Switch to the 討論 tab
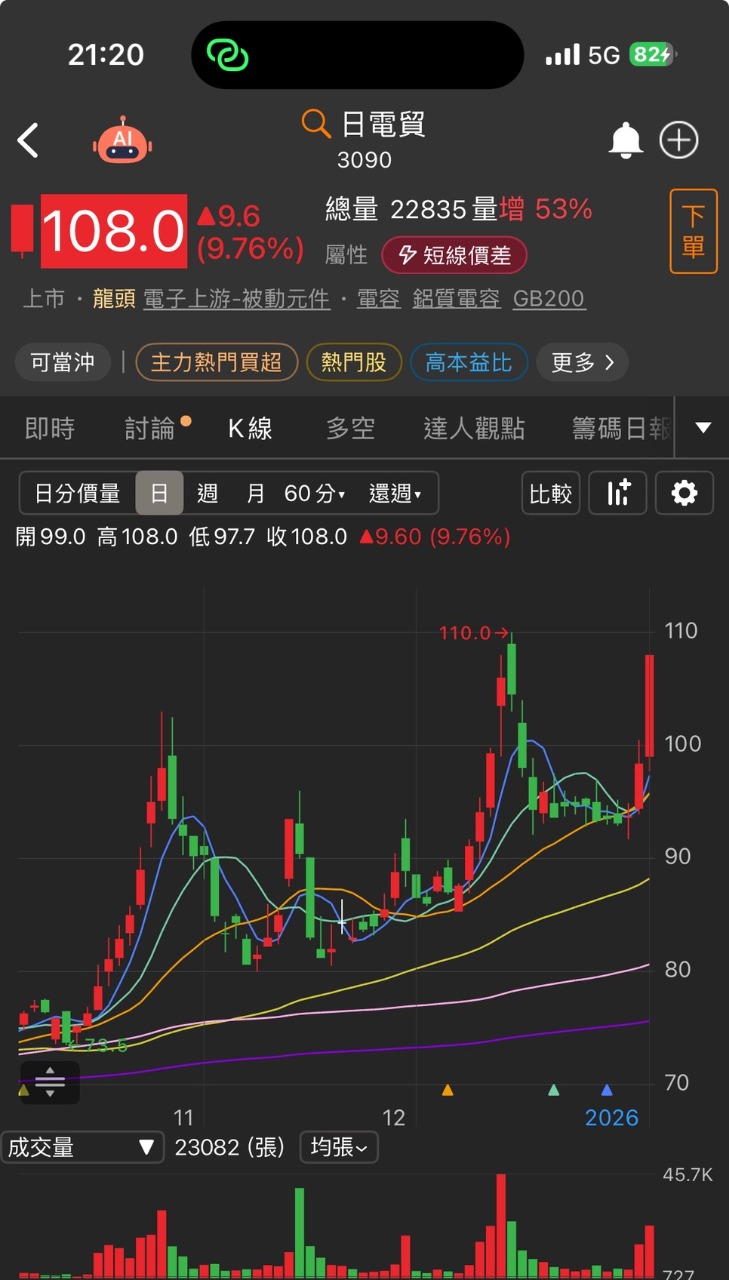The height and width of the screenshot is (1280, 729). click(150, 429)
